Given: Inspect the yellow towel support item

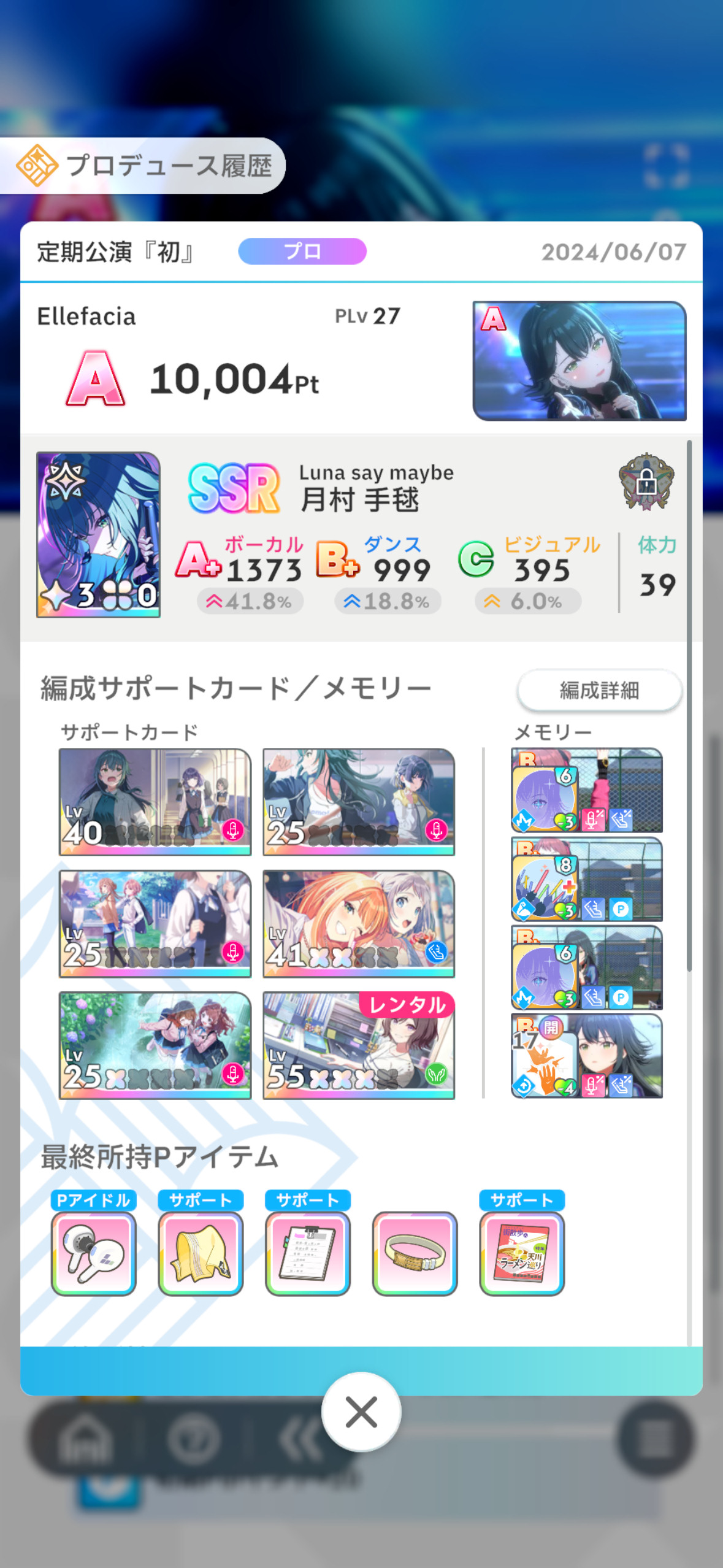Looking at the screenshot, I should [x=201, y=1253].
